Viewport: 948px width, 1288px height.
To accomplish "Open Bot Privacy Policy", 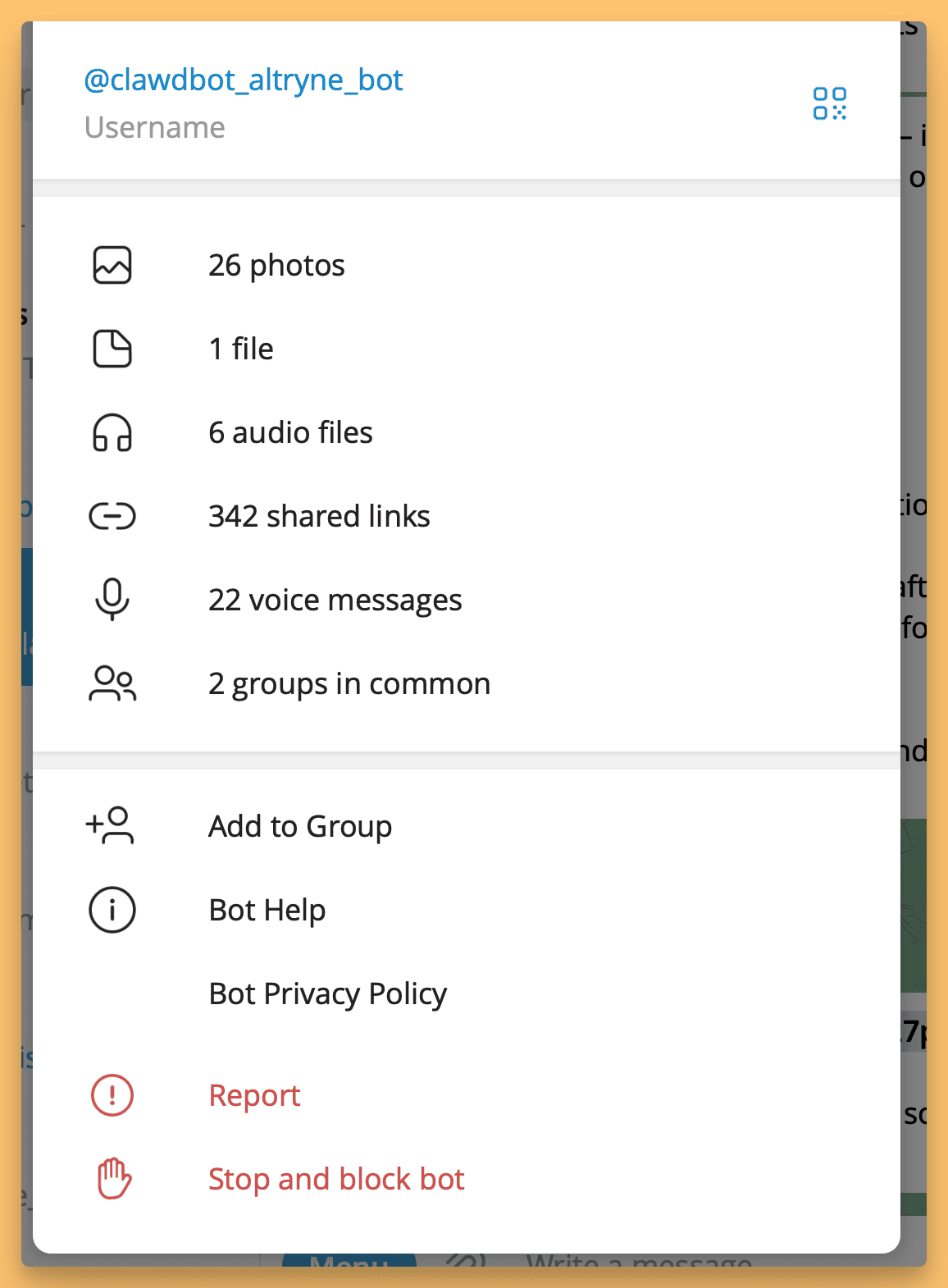I will point(328,993).
